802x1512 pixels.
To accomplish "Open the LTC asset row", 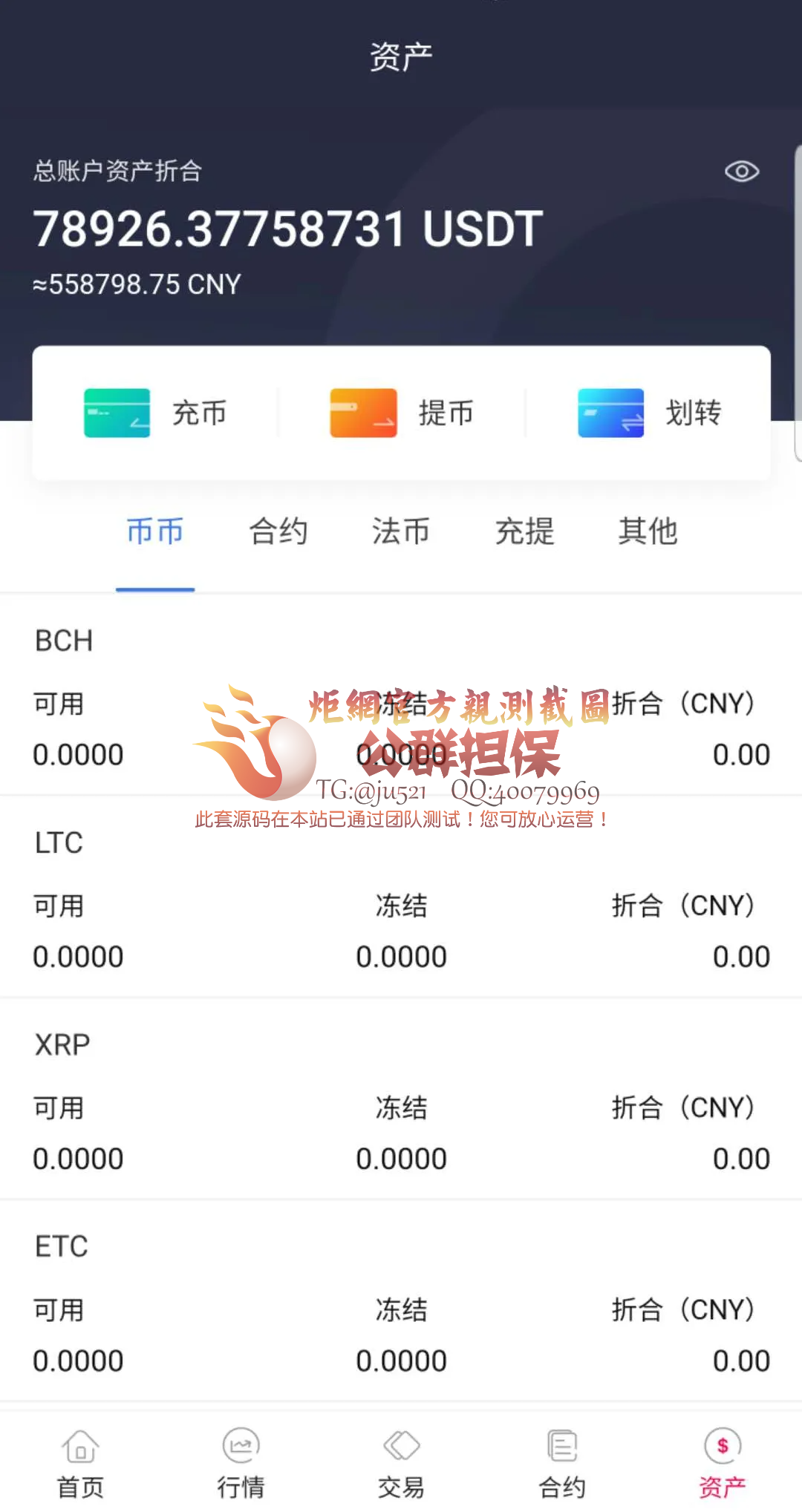I will tap(401, 898).
